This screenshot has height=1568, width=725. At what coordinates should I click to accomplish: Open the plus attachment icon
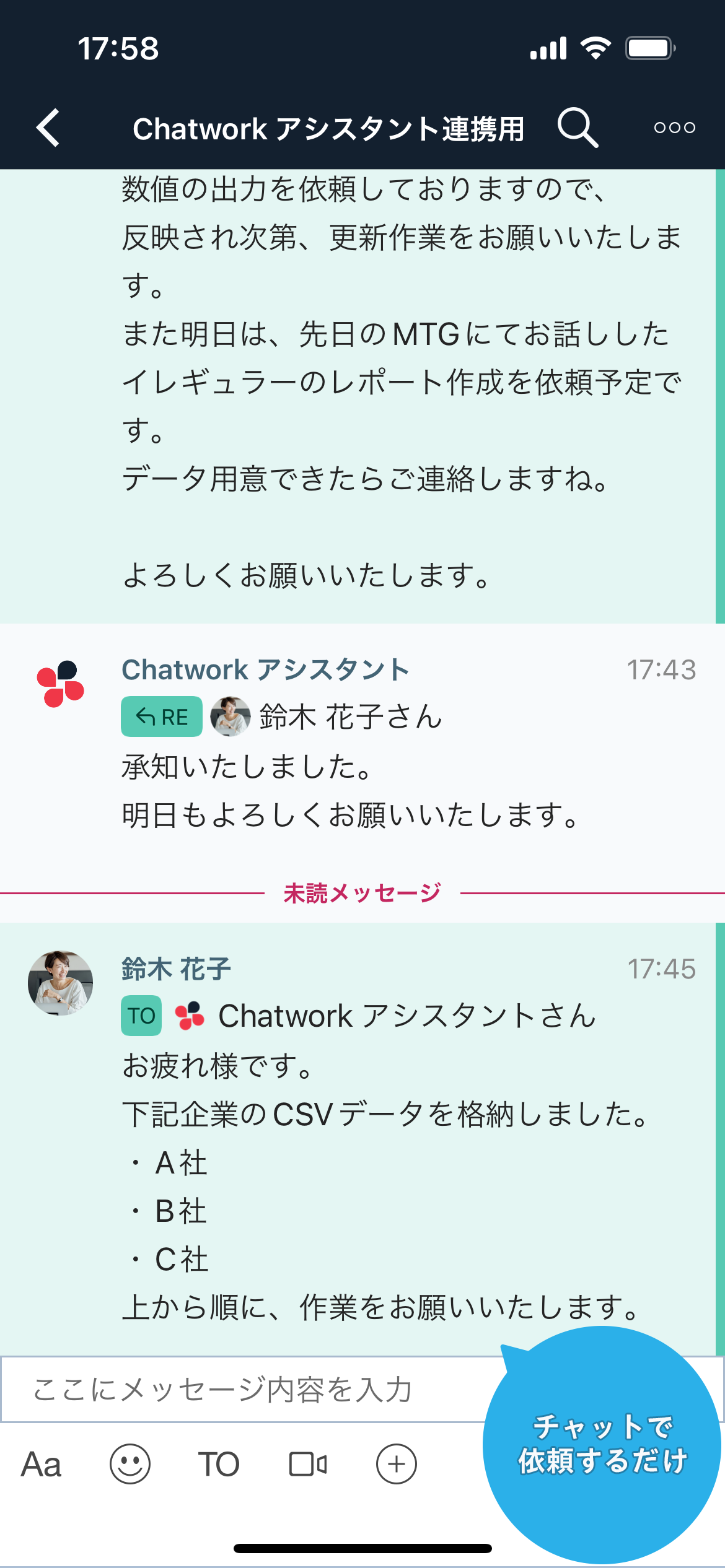[x=397, y=1463]
